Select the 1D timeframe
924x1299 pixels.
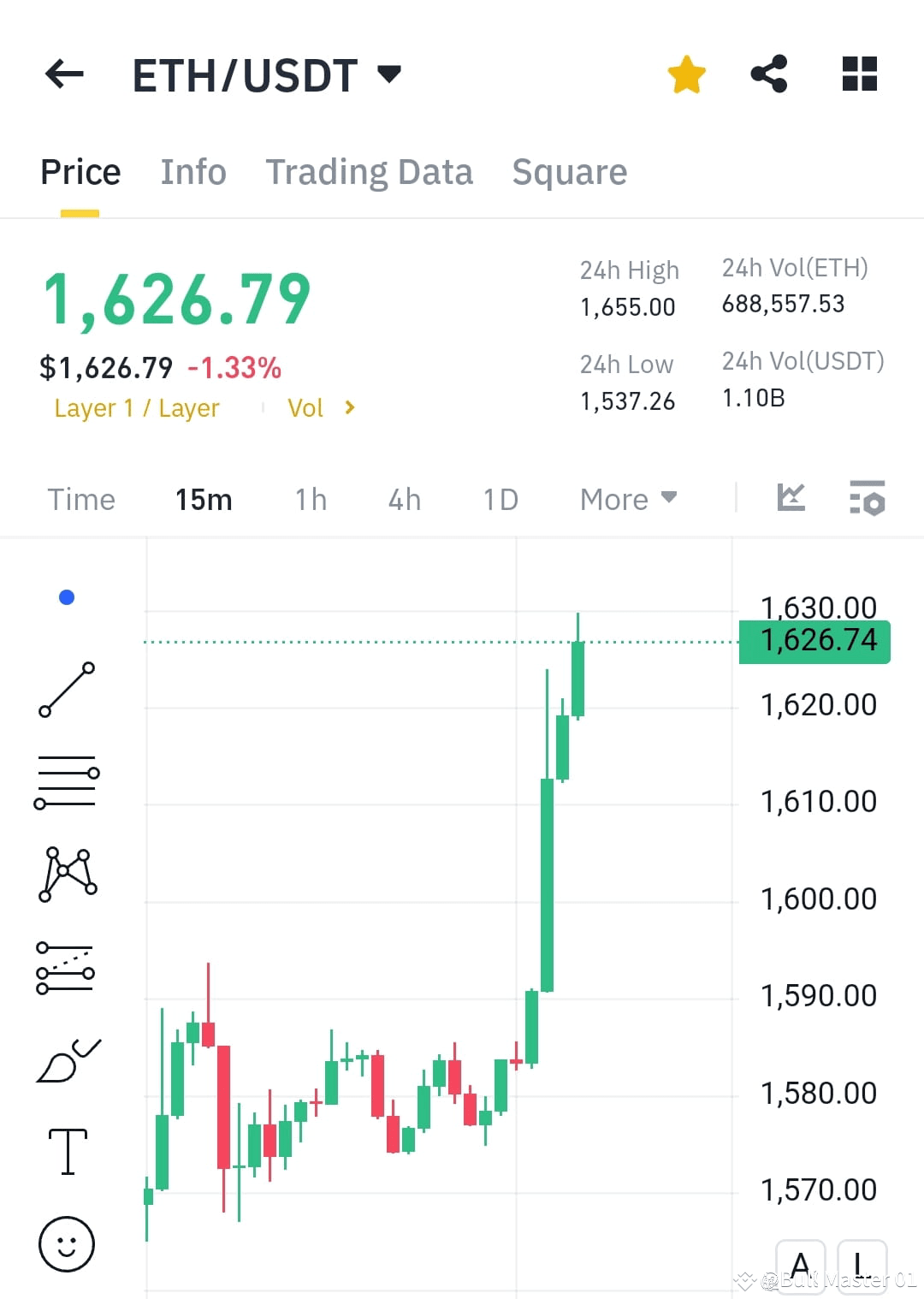(x=500, y=499)
